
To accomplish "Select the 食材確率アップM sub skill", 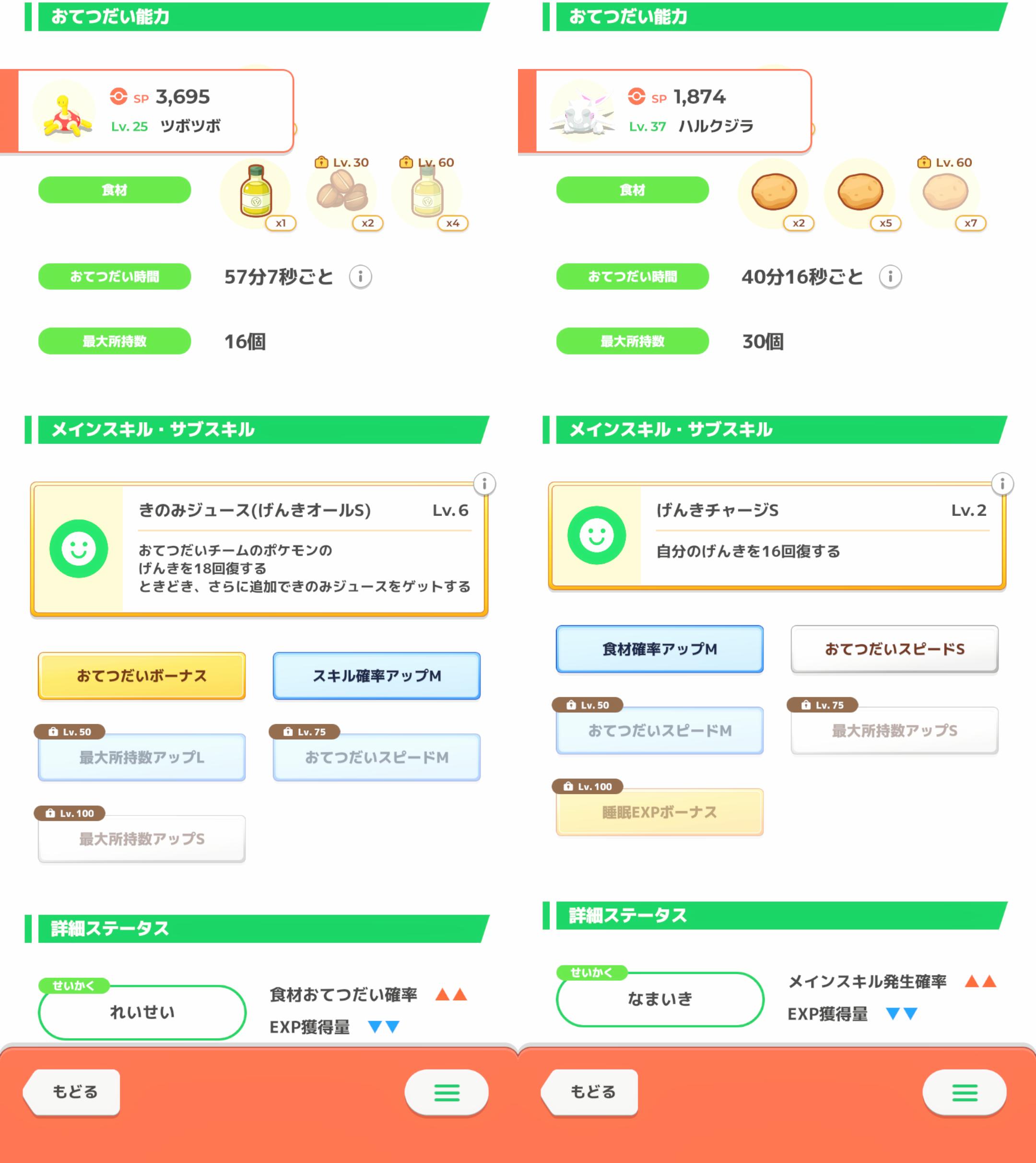I will click(659, 649).
